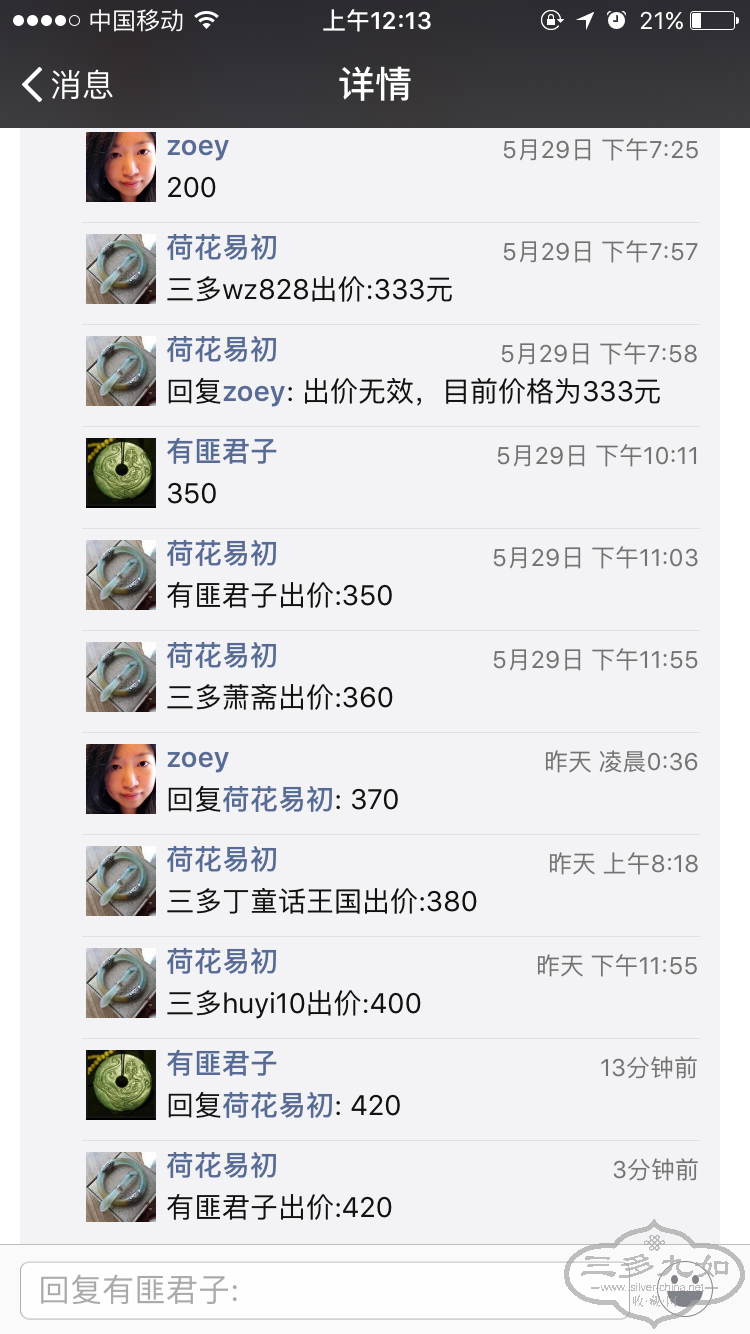Tap the comment 三多wz828出价:333元

point(310,290)
